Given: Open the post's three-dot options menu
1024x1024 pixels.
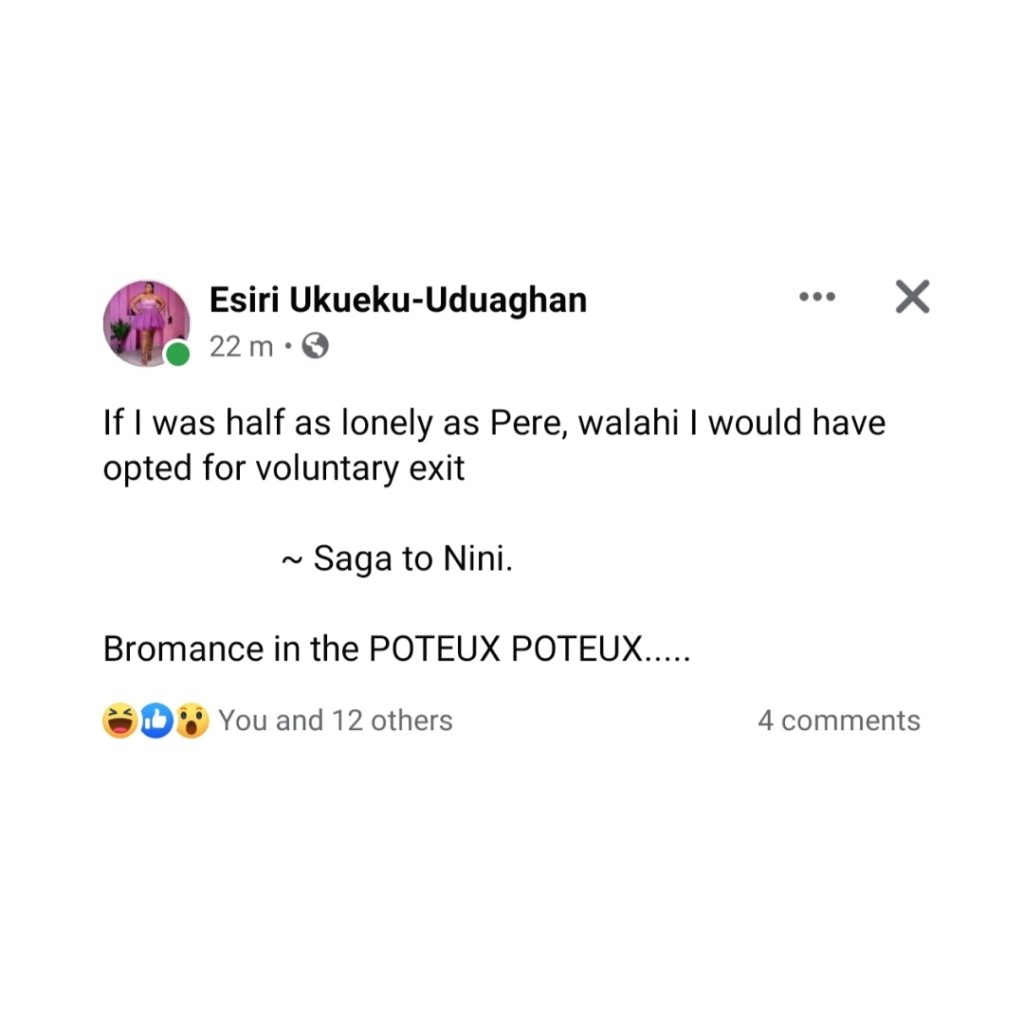Looking at the screenshot, I should pyautogui.click(x=817, y=297).
